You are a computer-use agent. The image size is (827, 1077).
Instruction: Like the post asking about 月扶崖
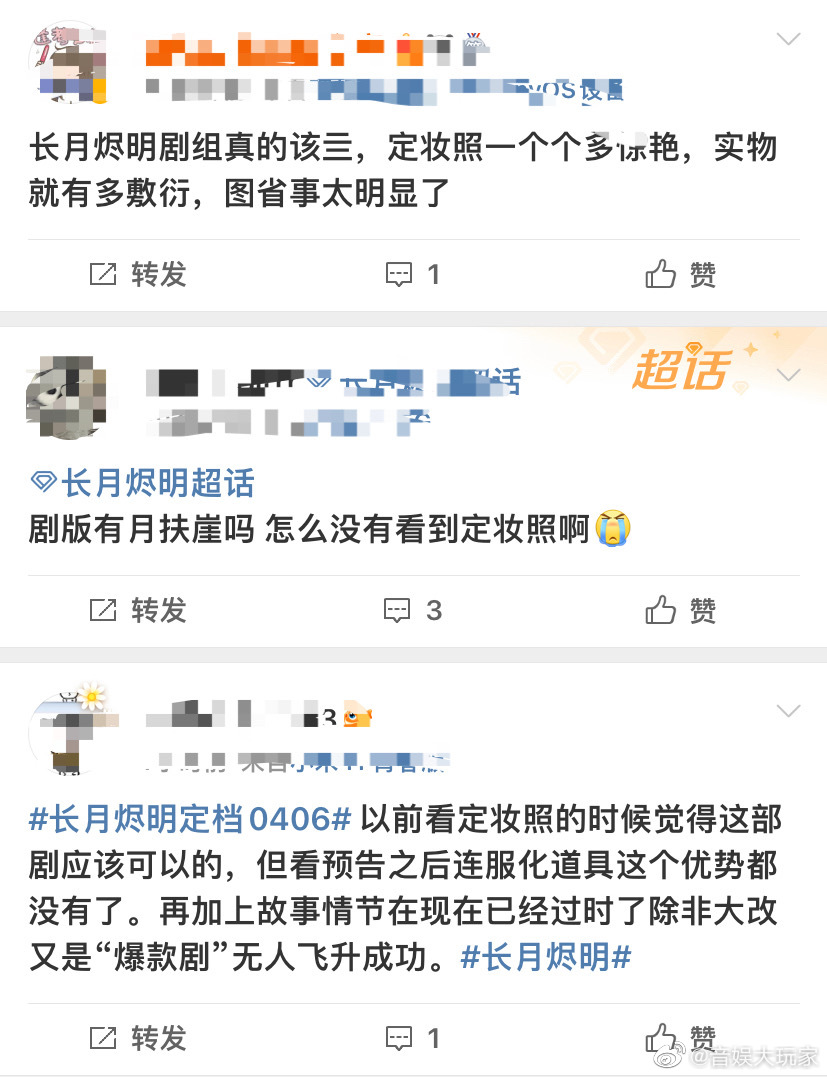pos(681,610)
